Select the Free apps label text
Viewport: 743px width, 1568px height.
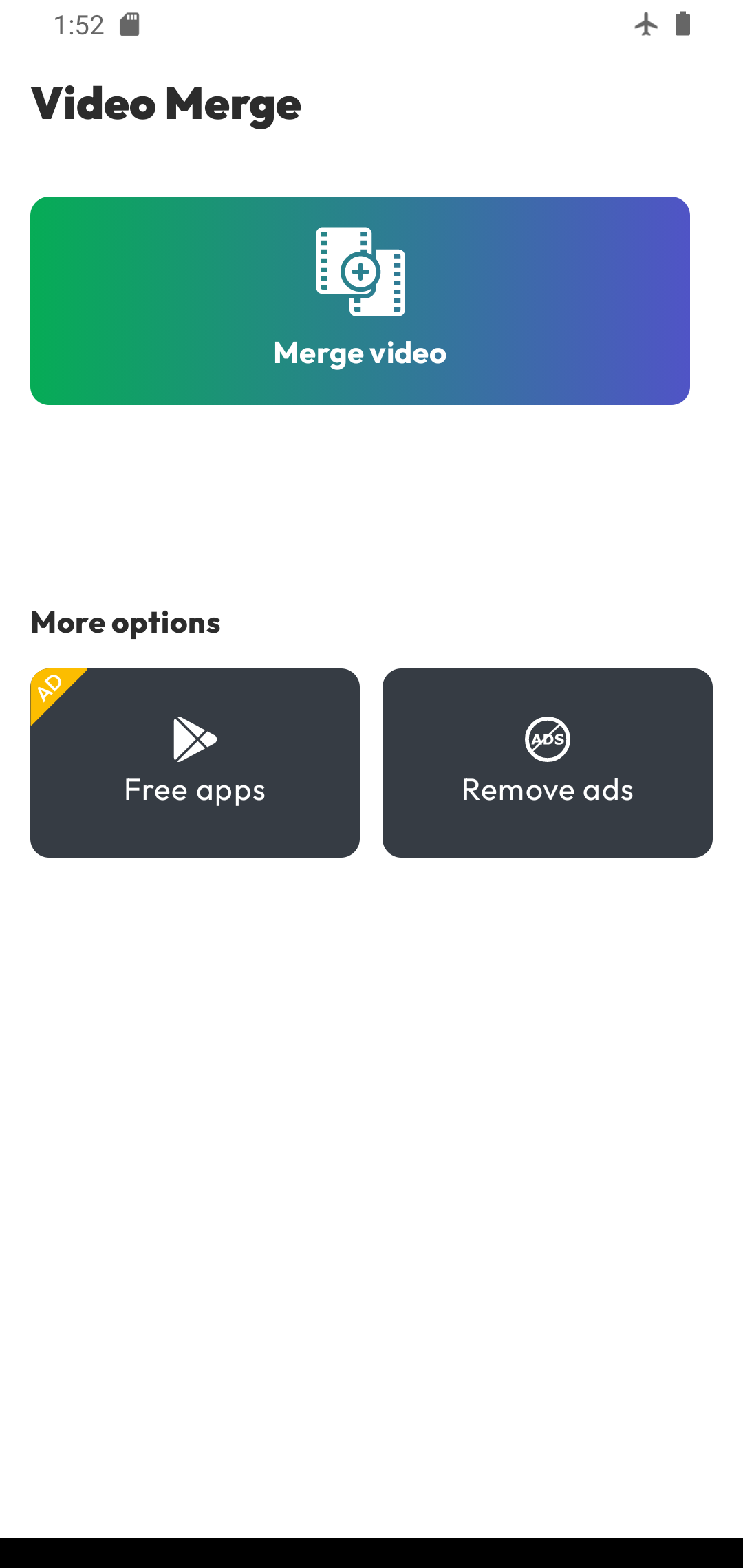pyautogui.click(x=195, y=790)
